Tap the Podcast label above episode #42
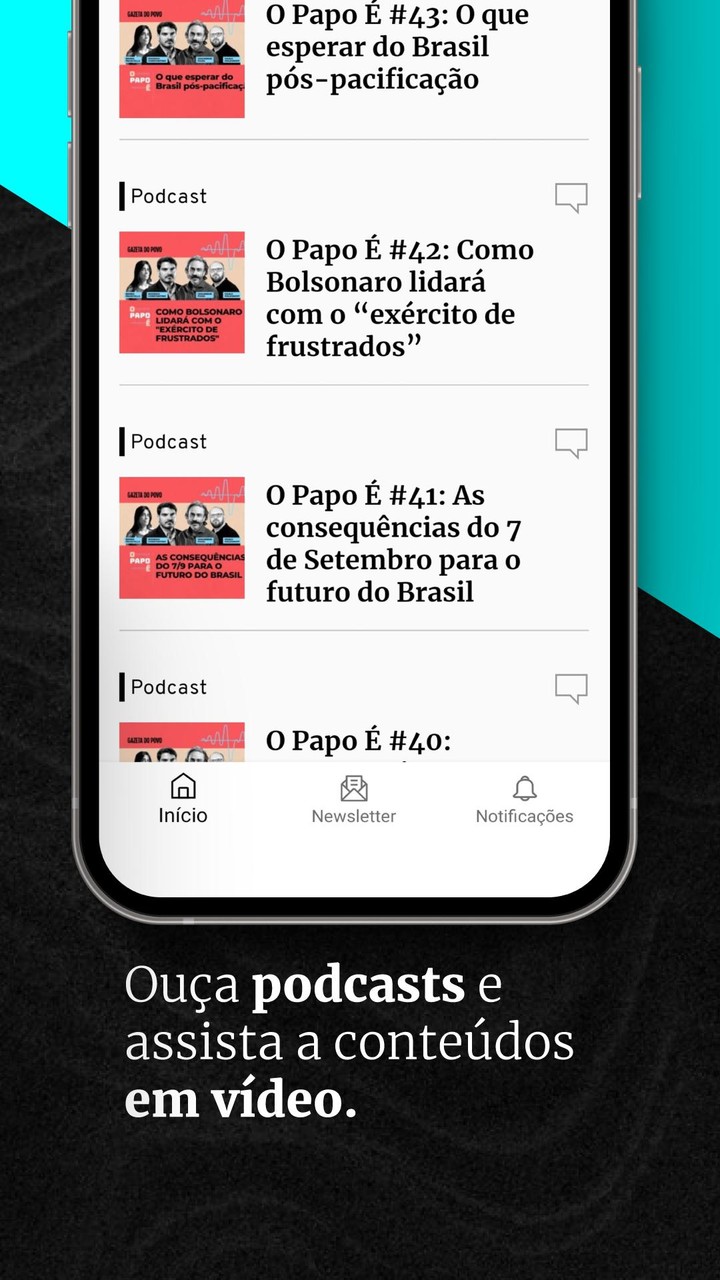The image size is (720, 1280). point(168,197)
